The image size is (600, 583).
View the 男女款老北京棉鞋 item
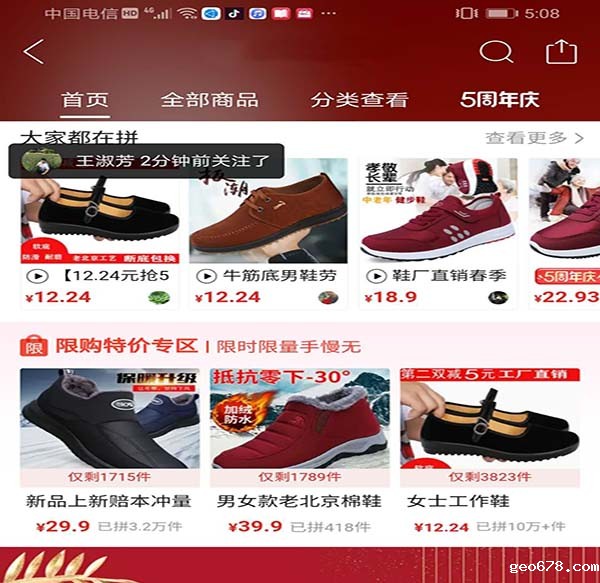click(x=299, y=440)
